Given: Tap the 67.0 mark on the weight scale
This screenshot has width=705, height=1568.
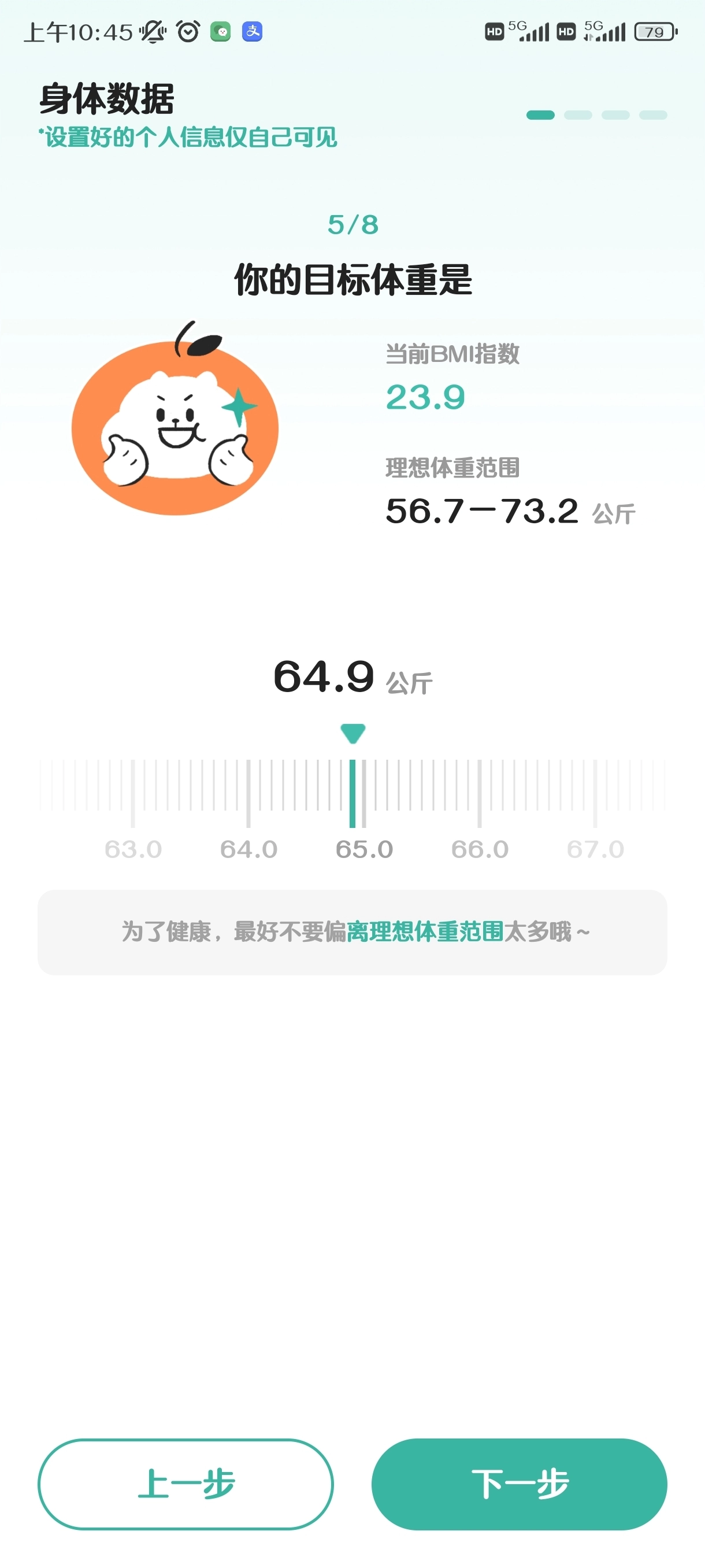Looking at the screenshot, I should [x=594, y=846].
